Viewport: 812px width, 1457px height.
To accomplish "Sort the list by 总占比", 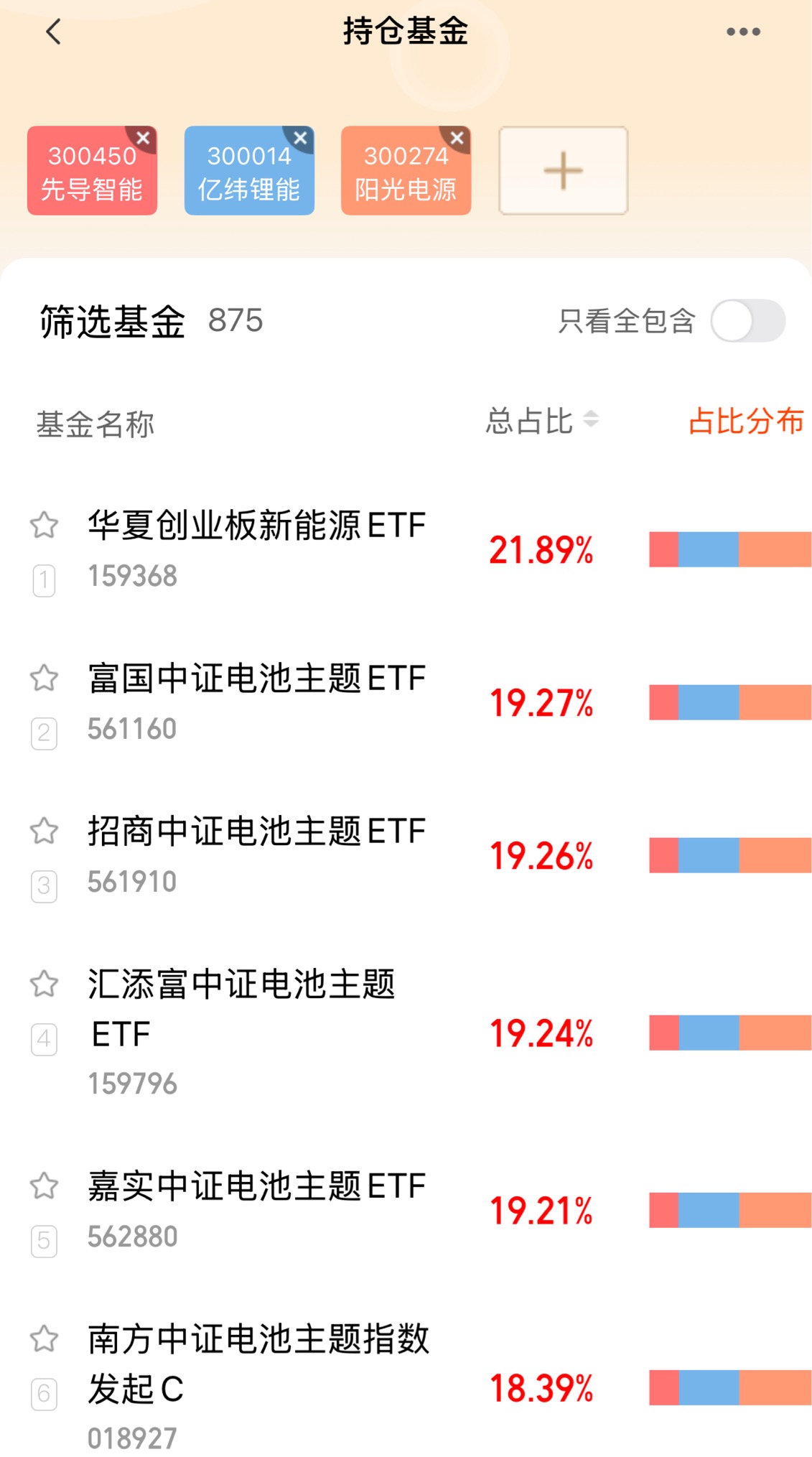I will tap(542, 421).
